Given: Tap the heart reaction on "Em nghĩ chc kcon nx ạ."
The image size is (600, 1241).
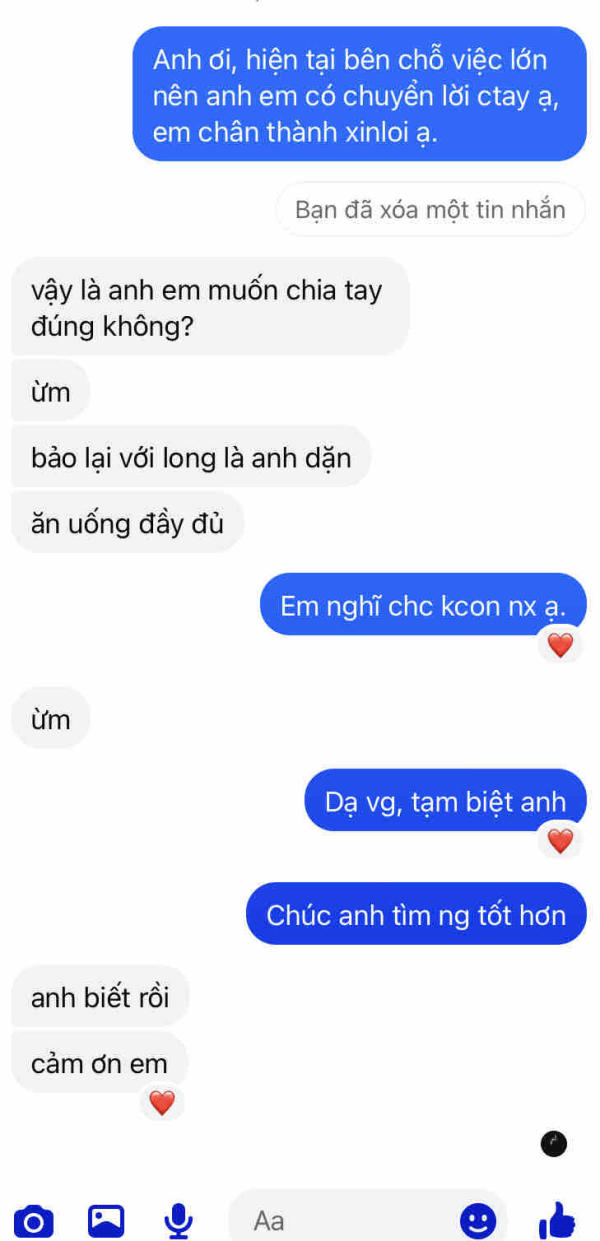Looking at the screenshot, I should tap(561, 646).
